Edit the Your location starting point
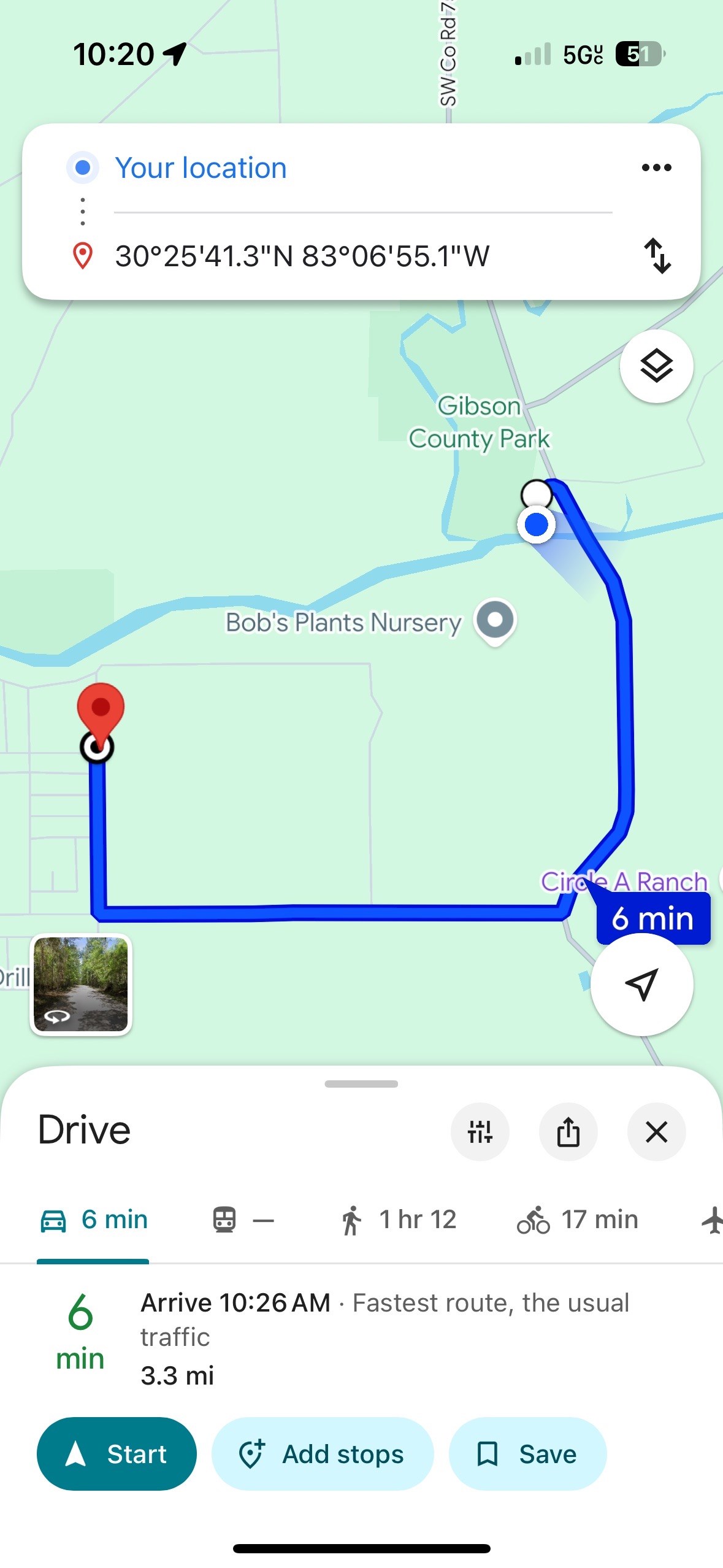The width and height of the screenshot is (723, 1568). point(201,168)
